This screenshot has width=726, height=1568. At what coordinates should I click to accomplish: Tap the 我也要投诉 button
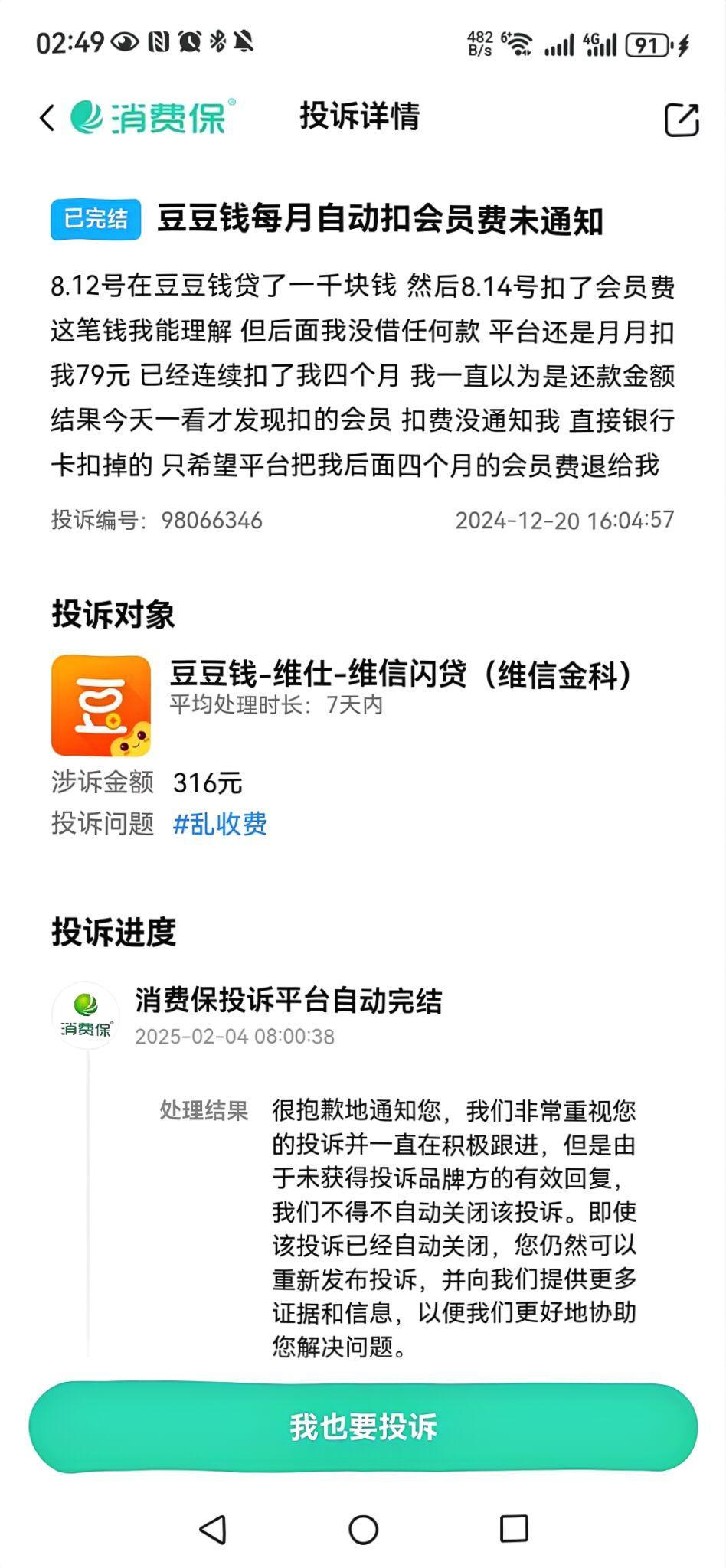click(x=363, y=1427)
